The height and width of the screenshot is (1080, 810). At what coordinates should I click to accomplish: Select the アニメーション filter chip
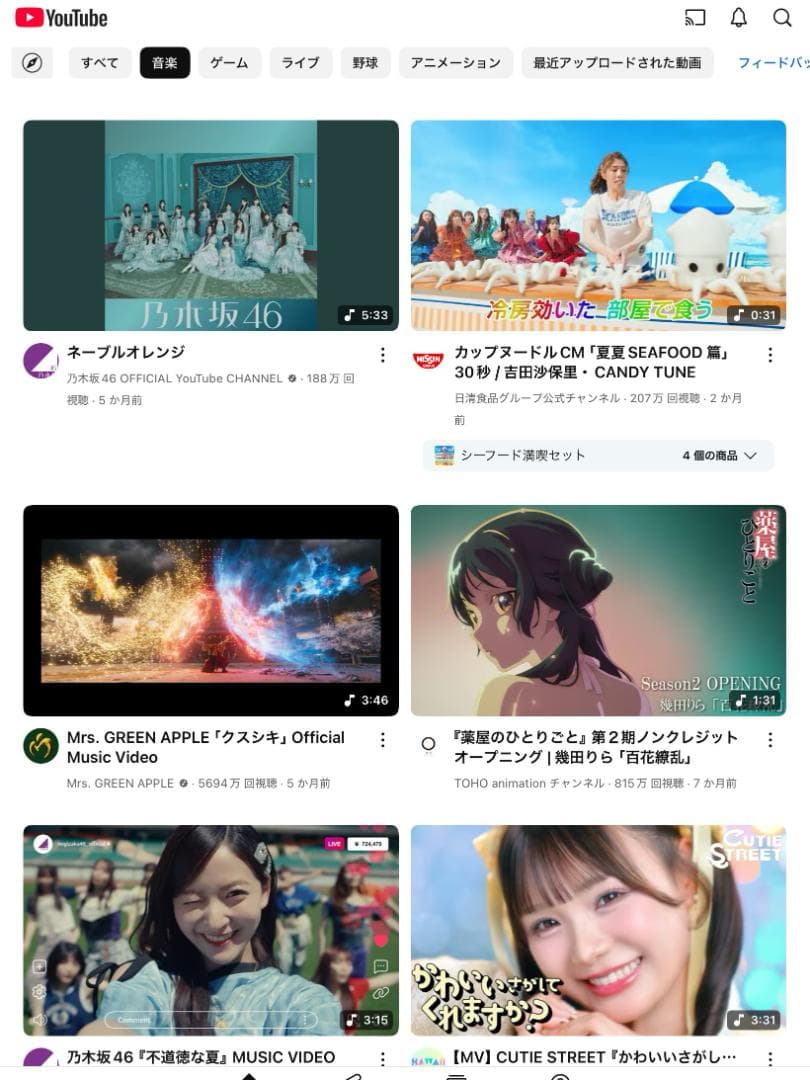[x=456, y=62]
